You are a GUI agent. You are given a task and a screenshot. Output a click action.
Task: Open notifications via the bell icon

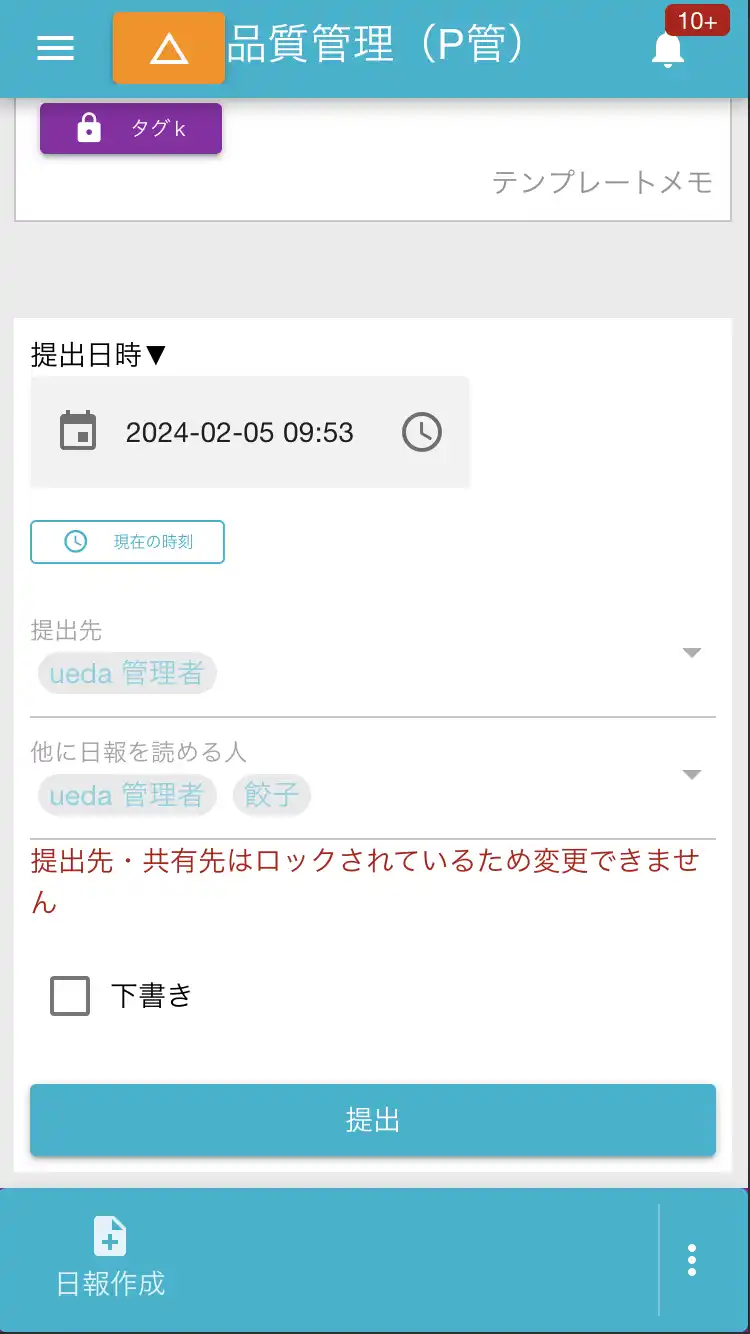[668, 50]
